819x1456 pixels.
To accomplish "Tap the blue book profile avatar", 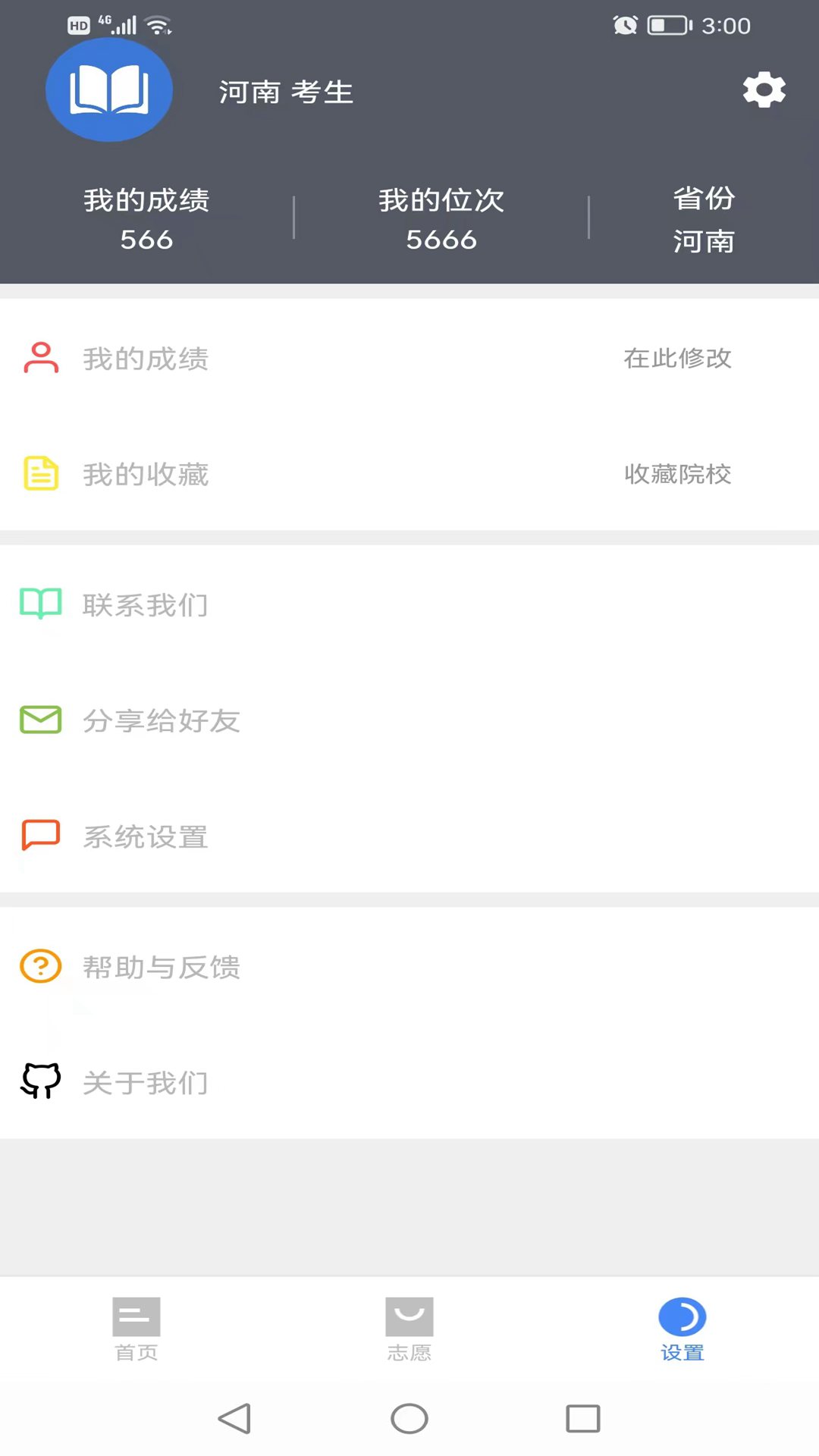I will (x=109, y=90).
